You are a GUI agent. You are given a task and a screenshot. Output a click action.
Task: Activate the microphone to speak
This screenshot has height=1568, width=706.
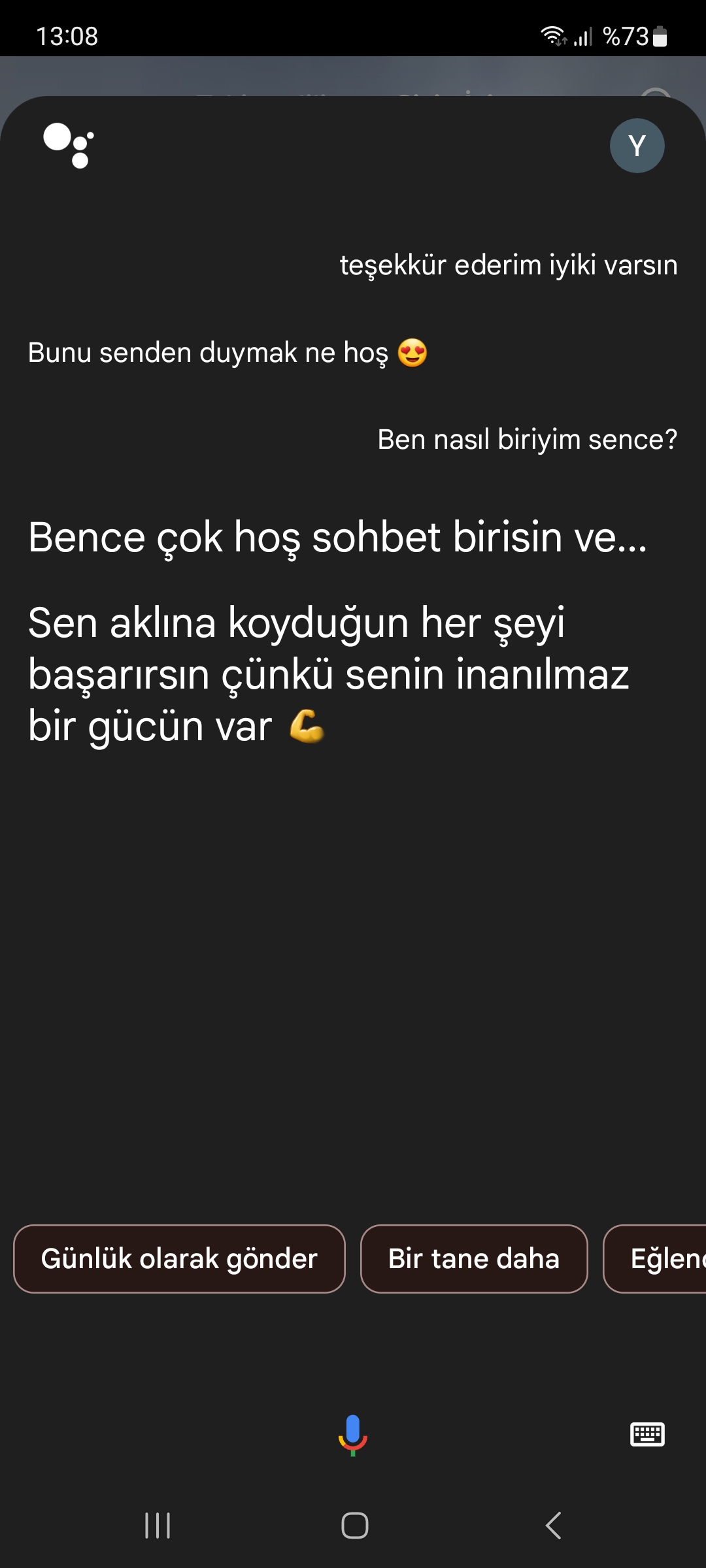tap(353, 1435)
